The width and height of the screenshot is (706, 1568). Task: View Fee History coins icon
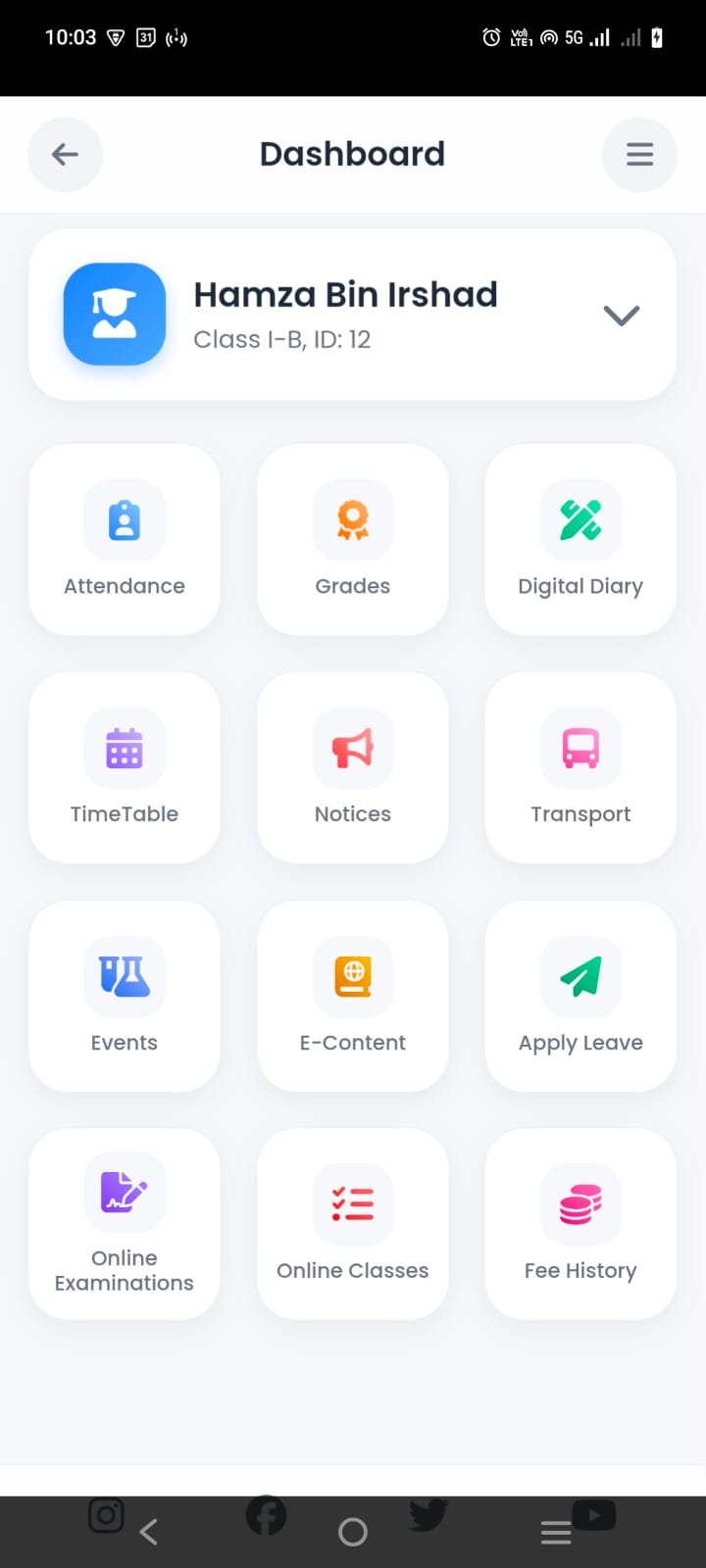click(x=580, y=1204)
